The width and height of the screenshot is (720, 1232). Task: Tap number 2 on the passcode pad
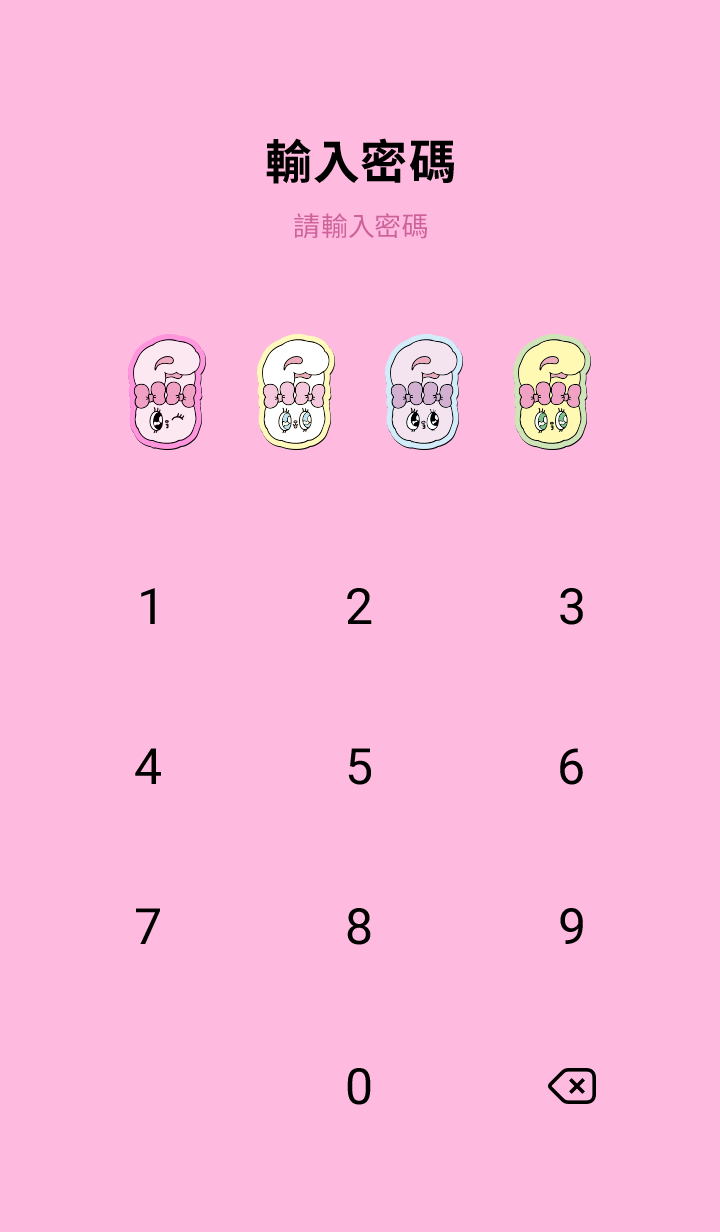click(x=359, y=607)
